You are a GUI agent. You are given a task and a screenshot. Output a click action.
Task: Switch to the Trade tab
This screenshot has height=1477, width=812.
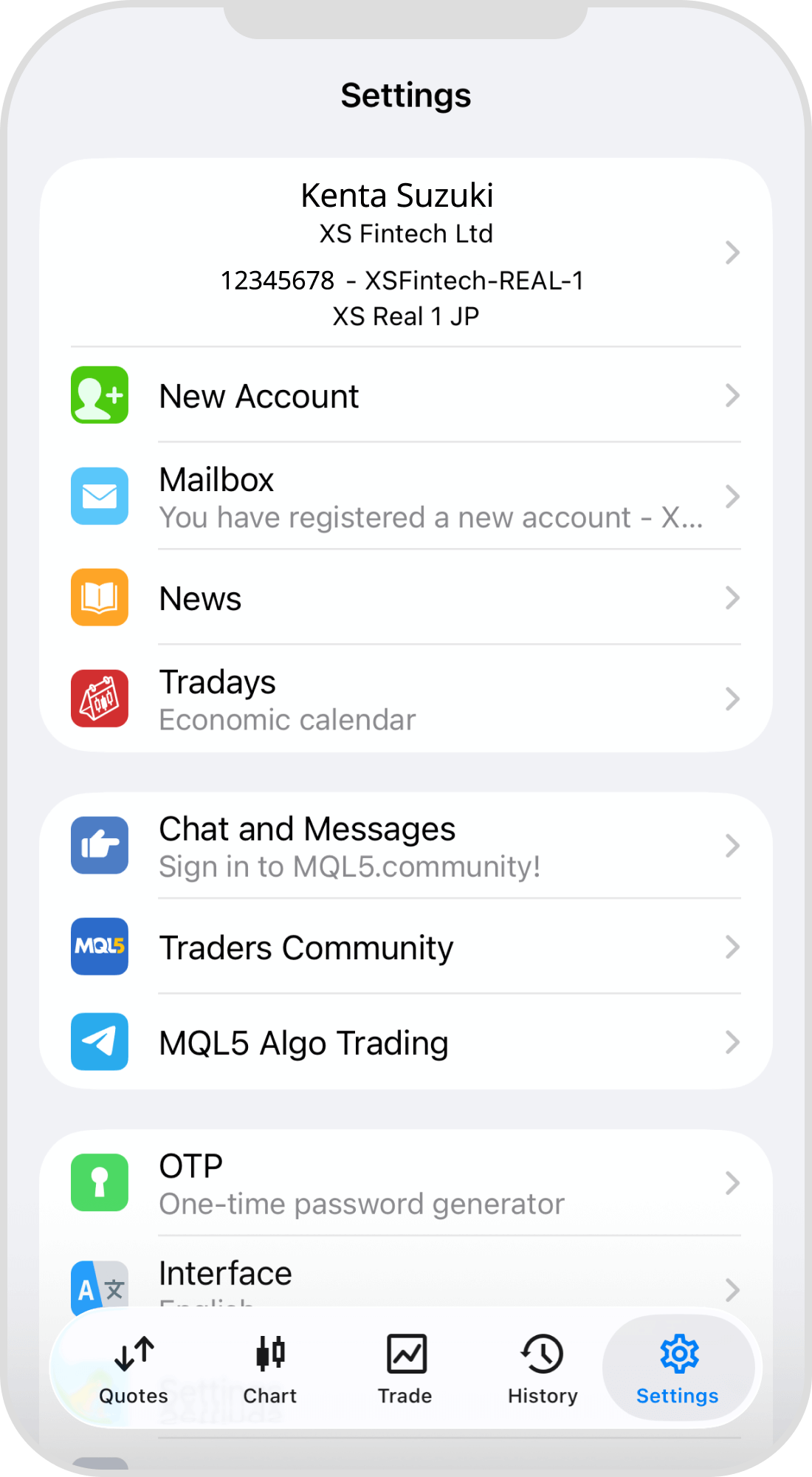point(405,1370)
